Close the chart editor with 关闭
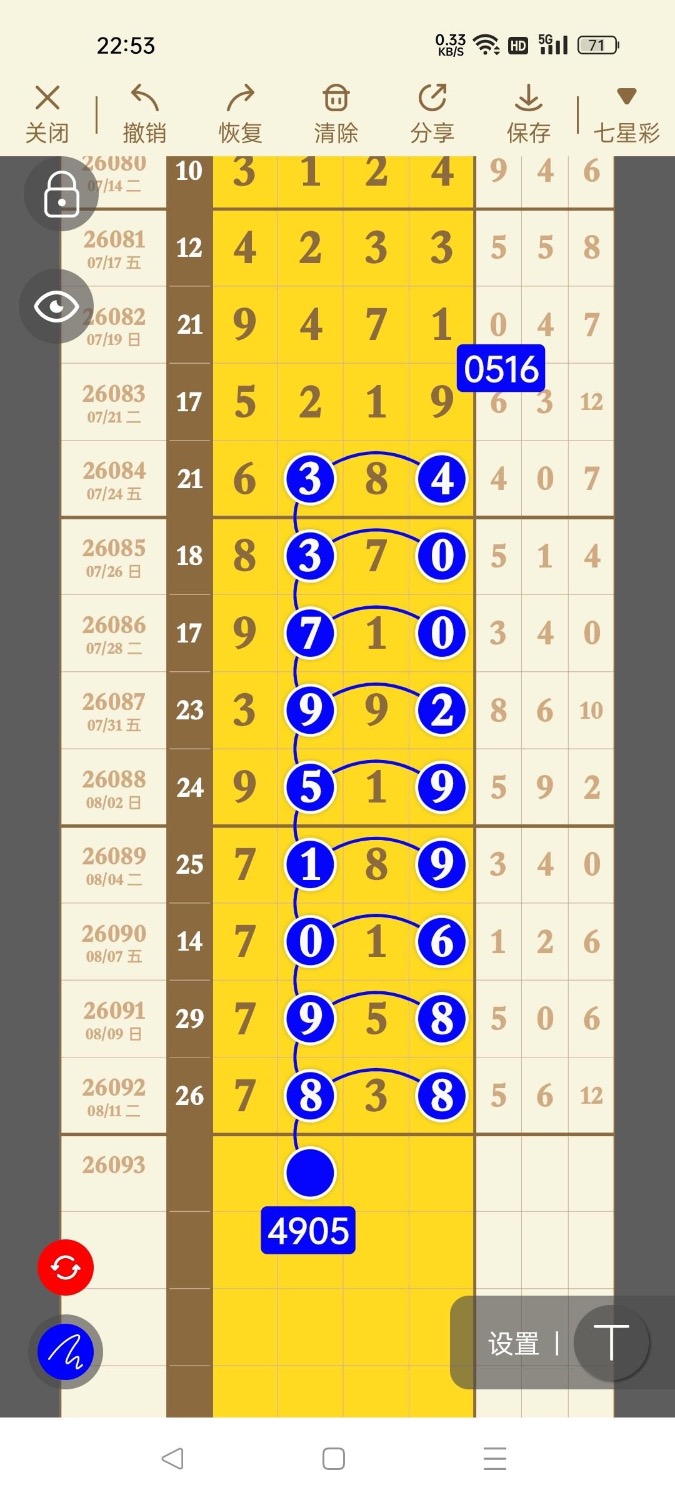 (47, 114)
